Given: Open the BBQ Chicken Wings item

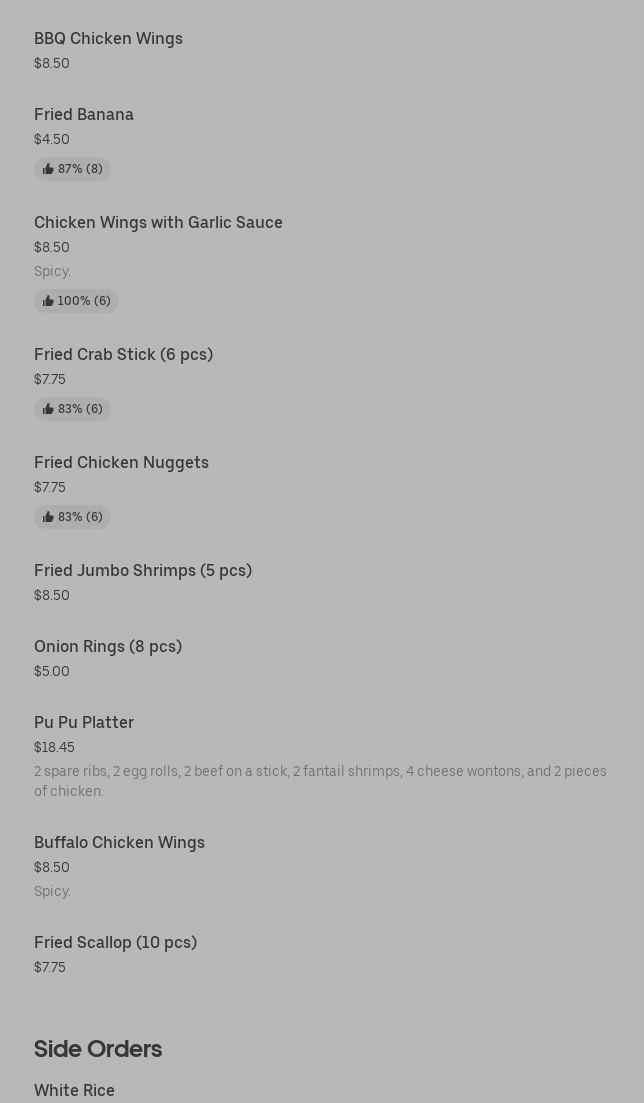Looking at the screenshot, I should (108, 38).
